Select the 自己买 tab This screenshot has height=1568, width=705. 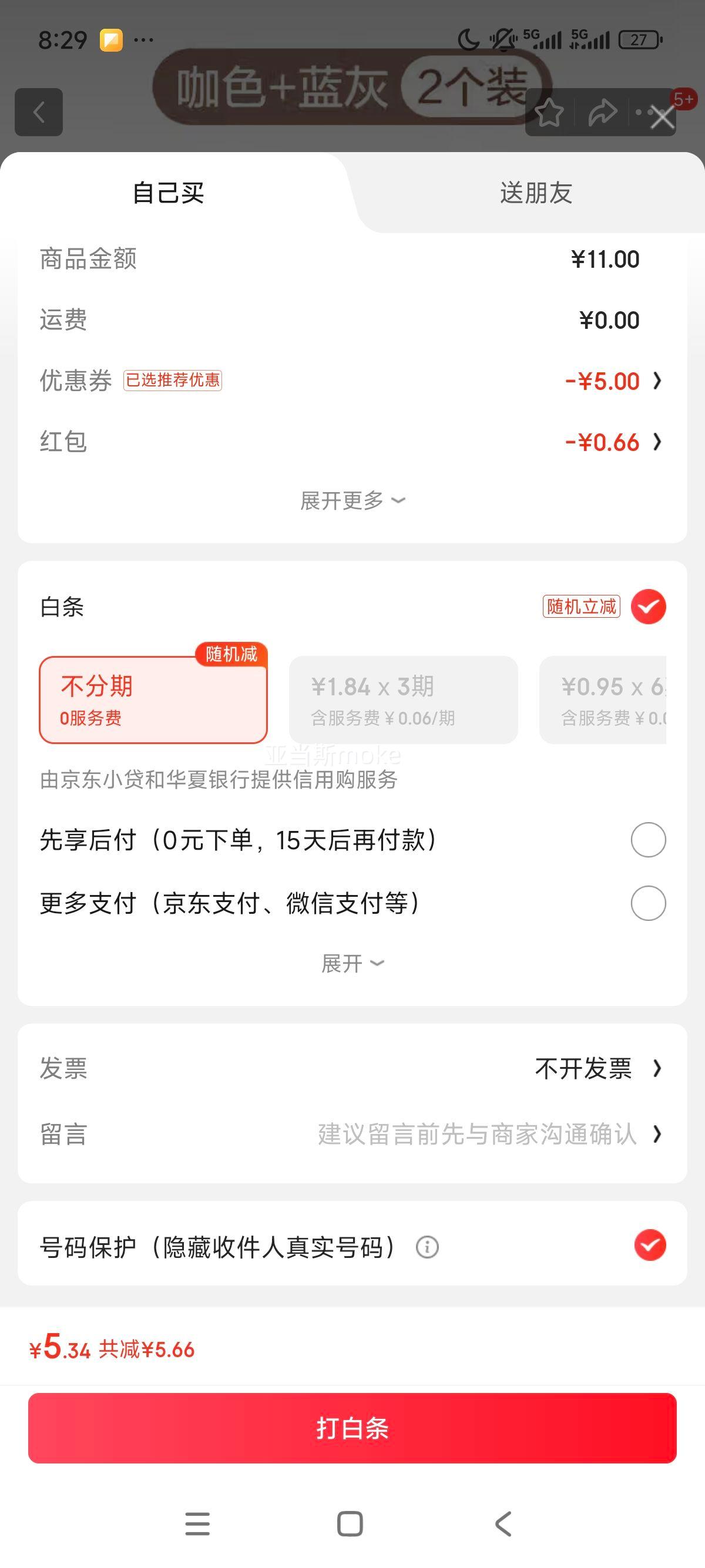pyautogui.click(x=169, y=193)
